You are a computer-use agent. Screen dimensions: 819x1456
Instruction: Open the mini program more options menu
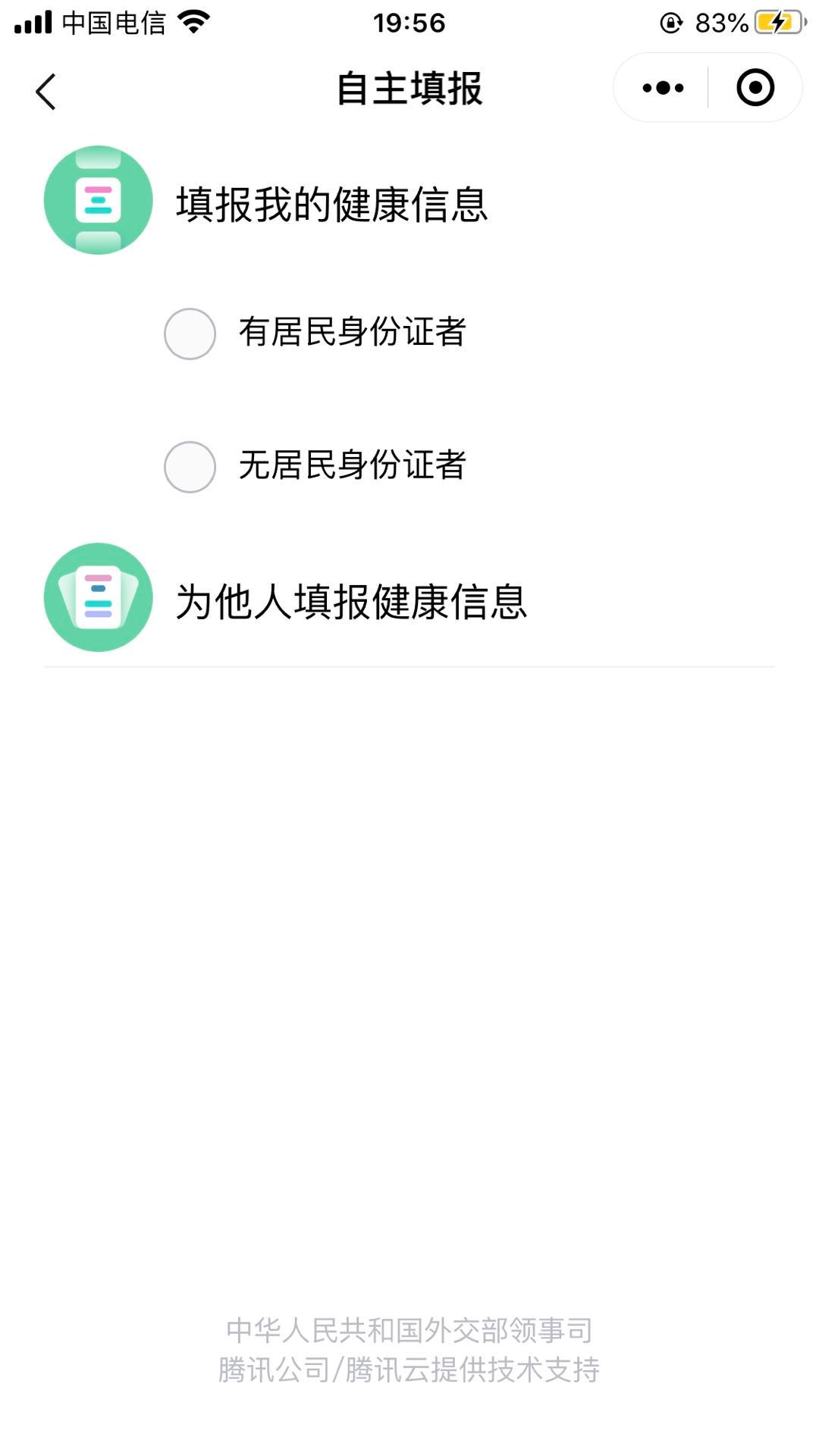(663, 88)
